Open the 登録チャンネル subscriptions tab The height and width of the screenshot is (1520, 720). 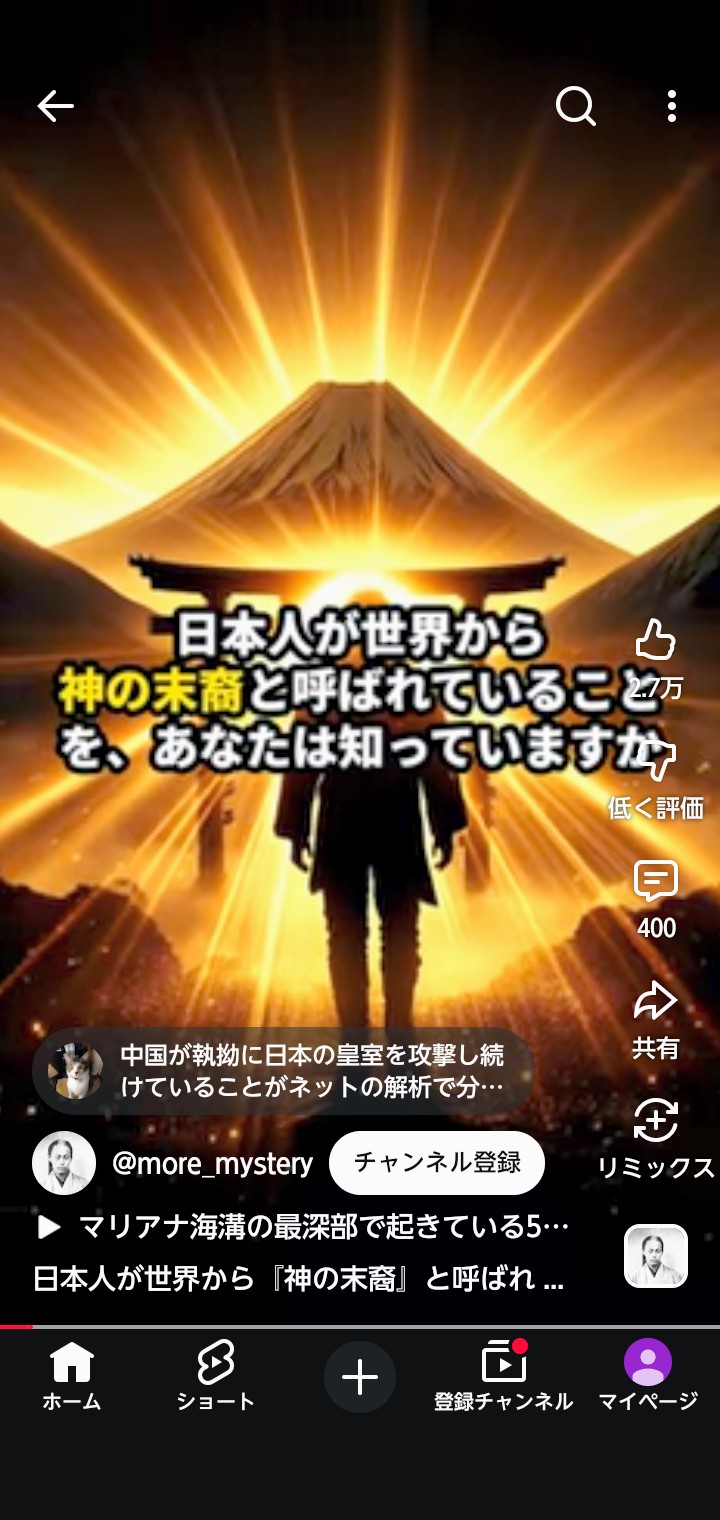(503, 1376)
